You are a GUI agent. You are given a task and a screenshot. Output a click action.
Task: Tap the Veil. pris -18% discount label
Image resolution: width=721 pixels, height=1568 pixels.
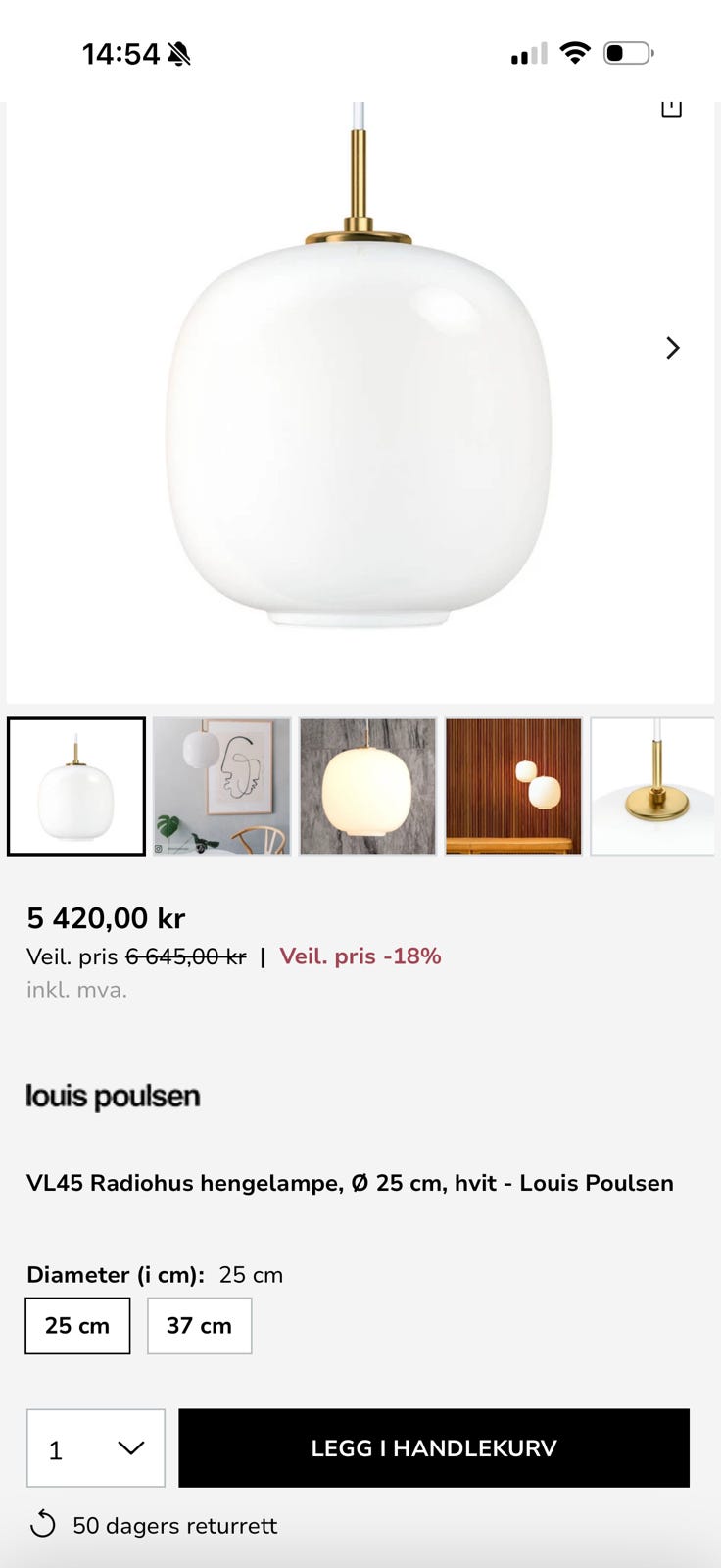pos(360,955)
